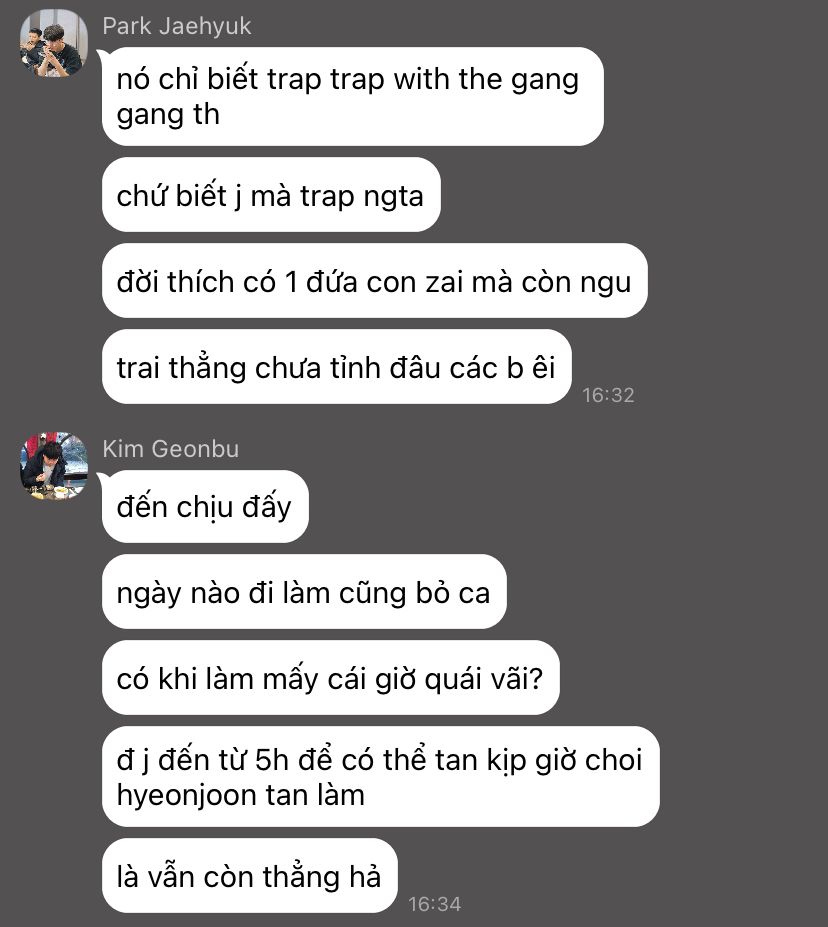Open Kim Geonbu's profile picture

[53, 466]
